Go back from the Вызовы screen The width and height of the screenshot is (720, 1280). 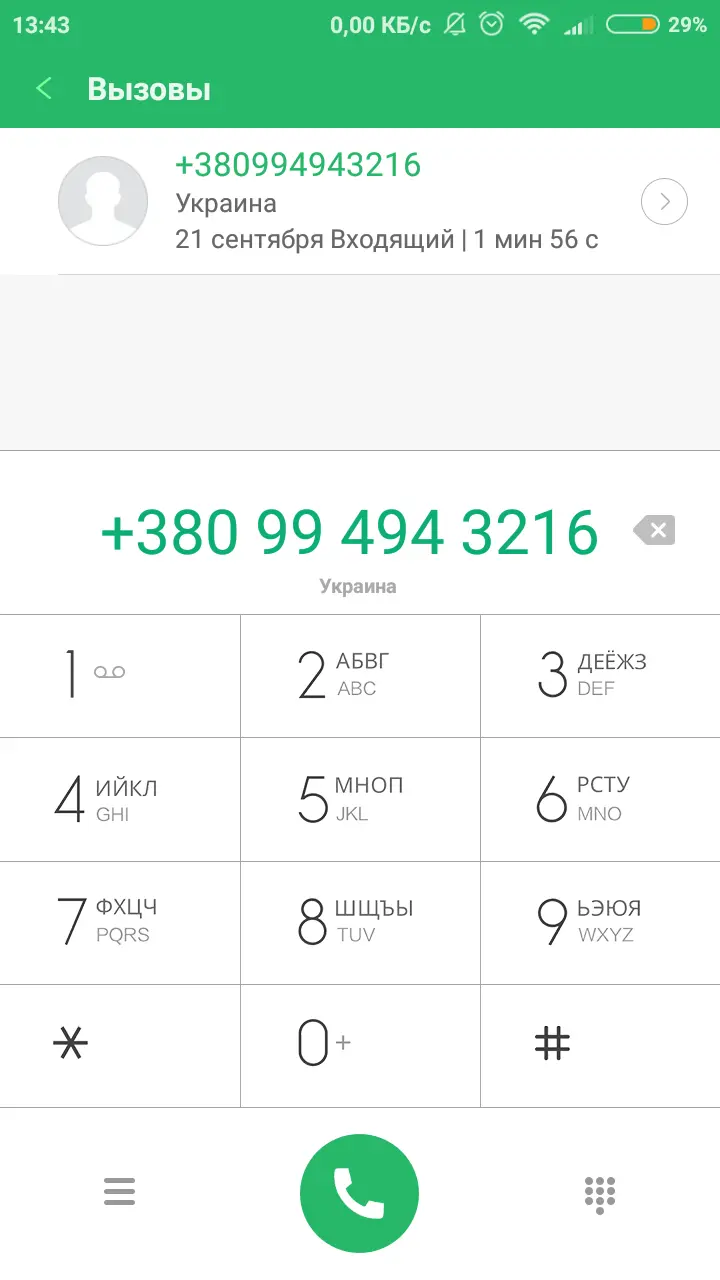coord(44,89)
